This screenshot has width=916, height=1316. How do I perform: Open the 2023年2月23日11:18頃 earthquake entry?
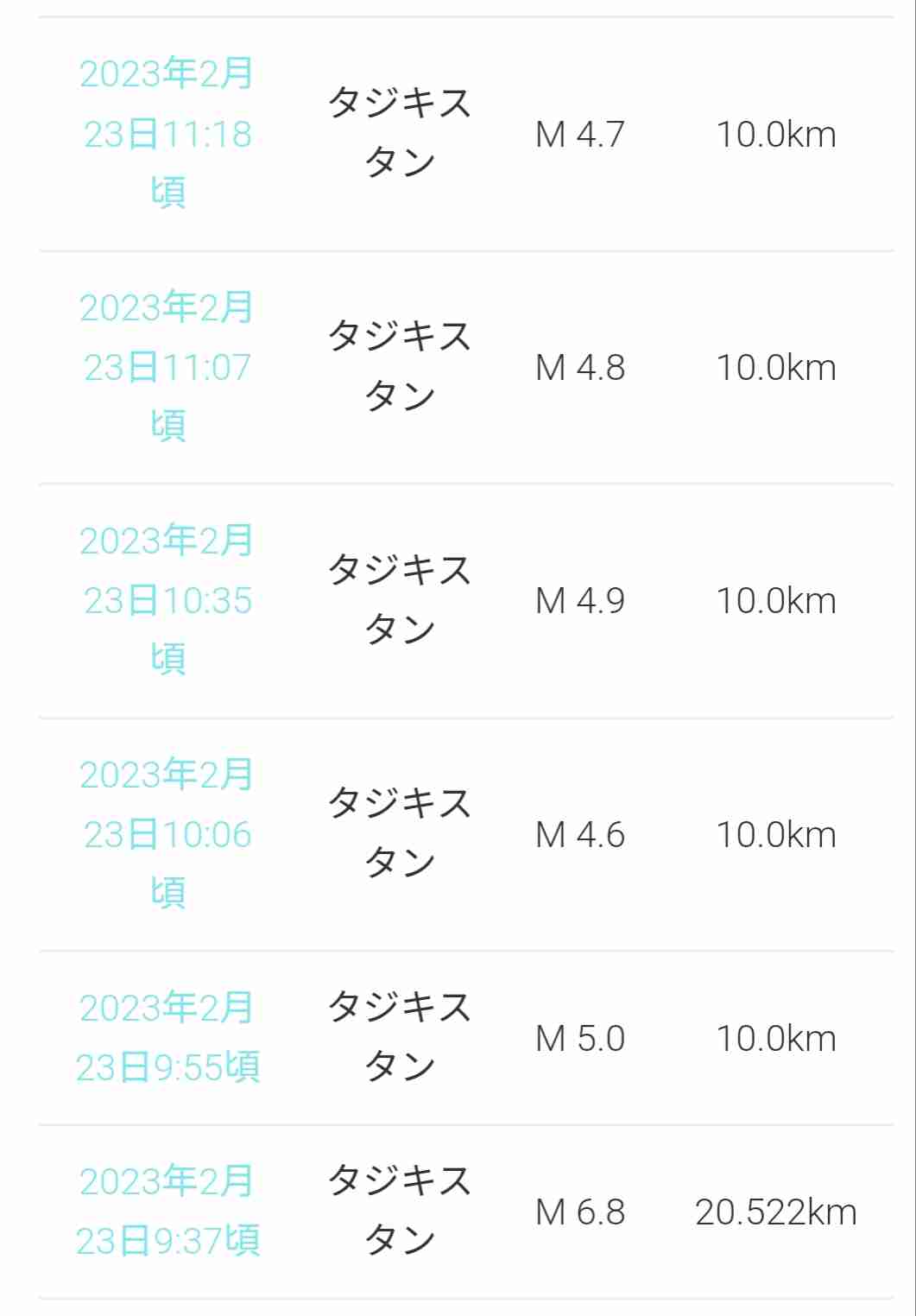click(x=167, y=133)
